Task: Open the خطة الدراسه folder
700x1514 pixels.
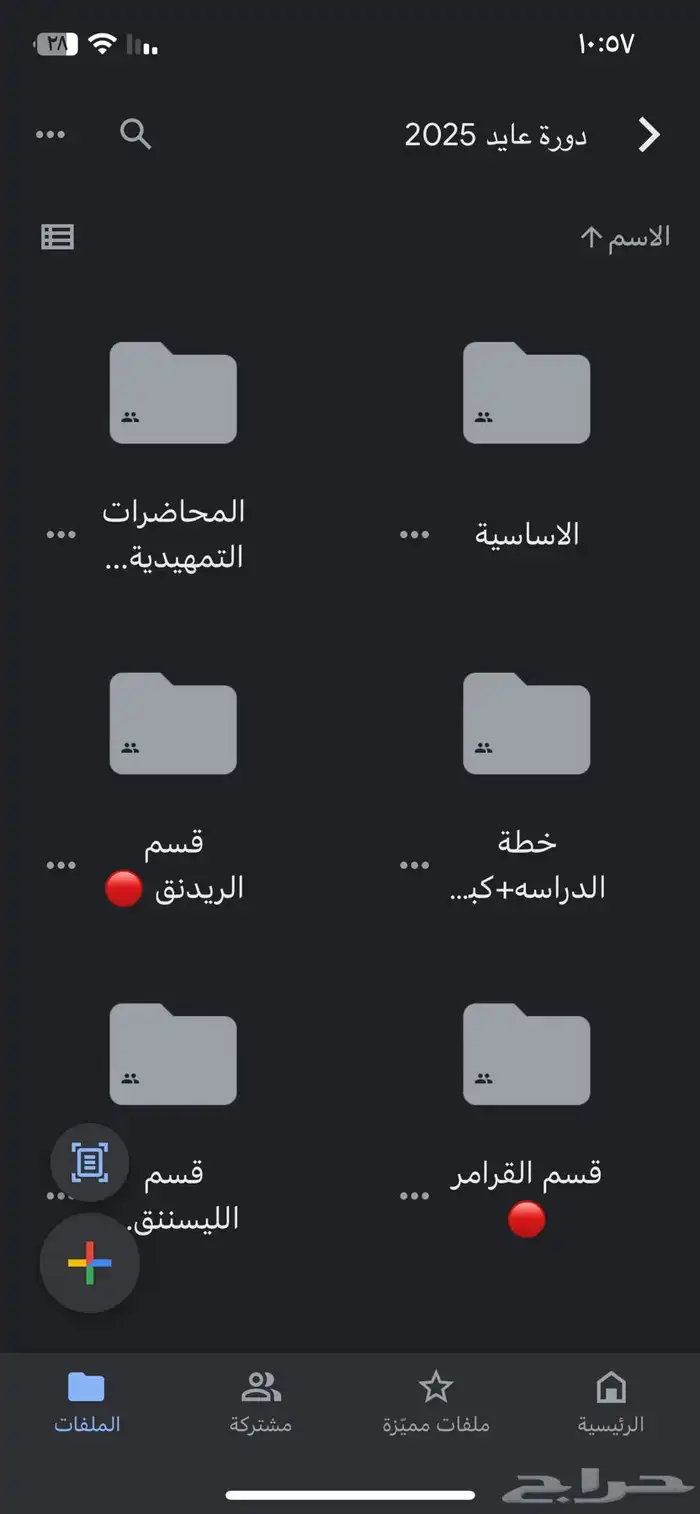Action: coord(526,724)
